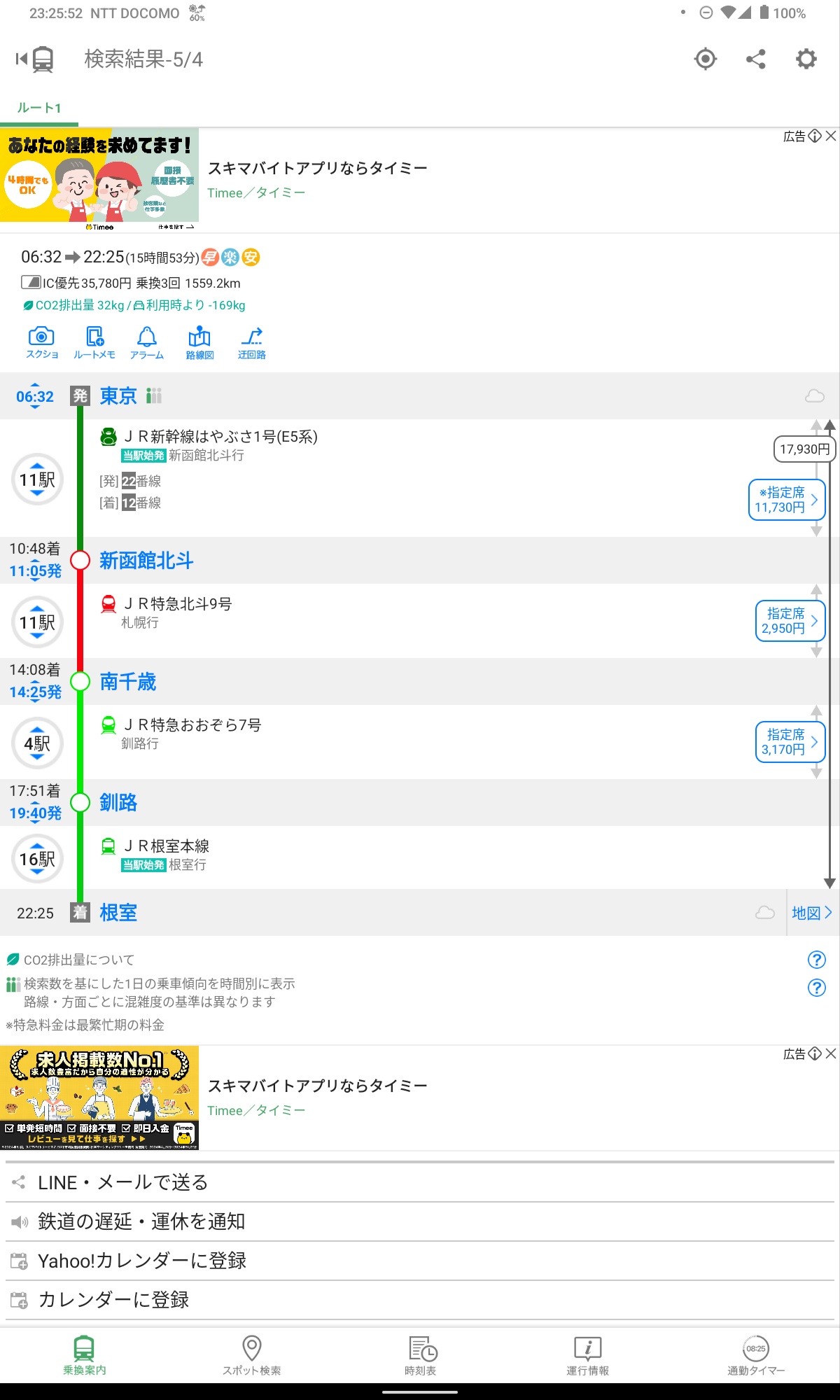Open 指定席 2,950円 fare options
The width and height of the screenshot is (840, 1400).
790,621
